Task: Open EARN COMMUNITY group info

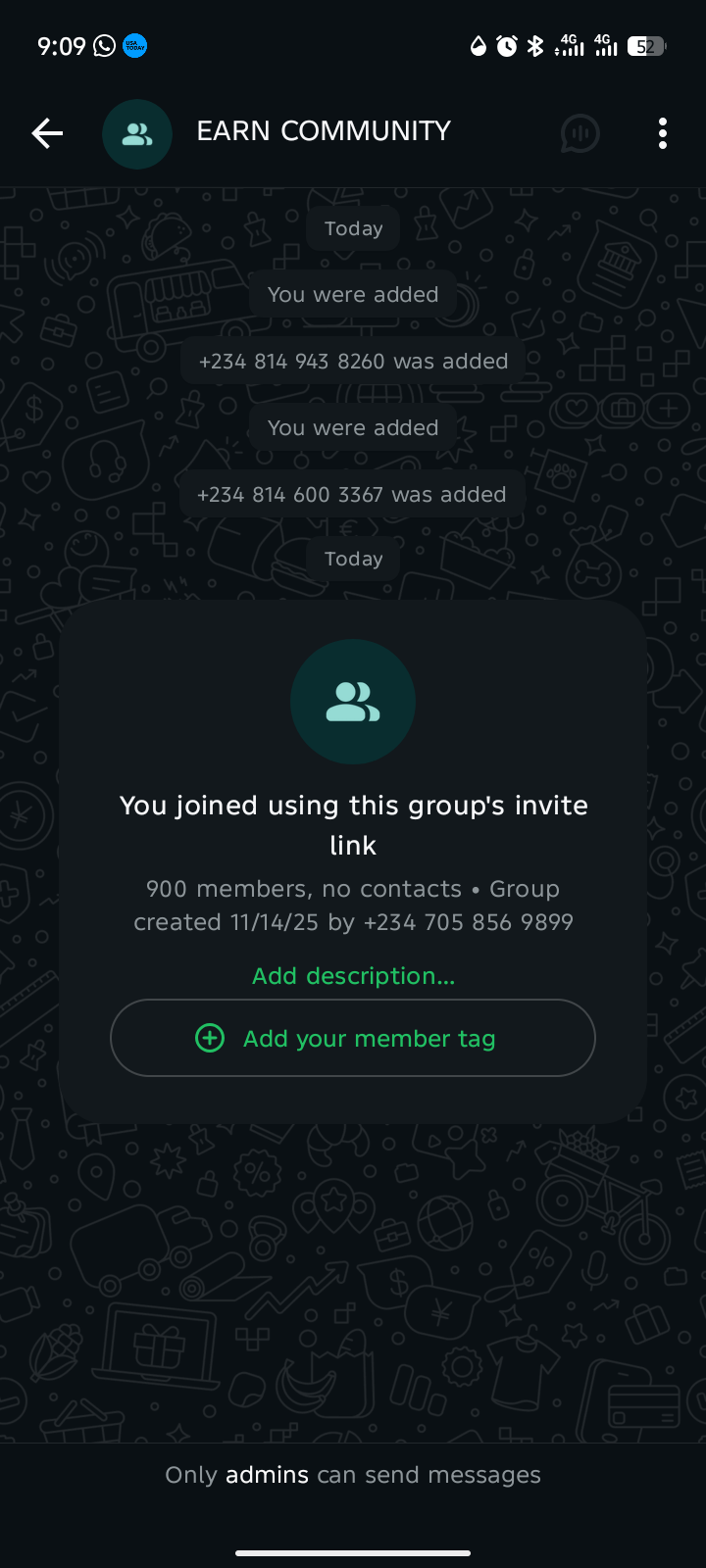Action: pos(324,131)
